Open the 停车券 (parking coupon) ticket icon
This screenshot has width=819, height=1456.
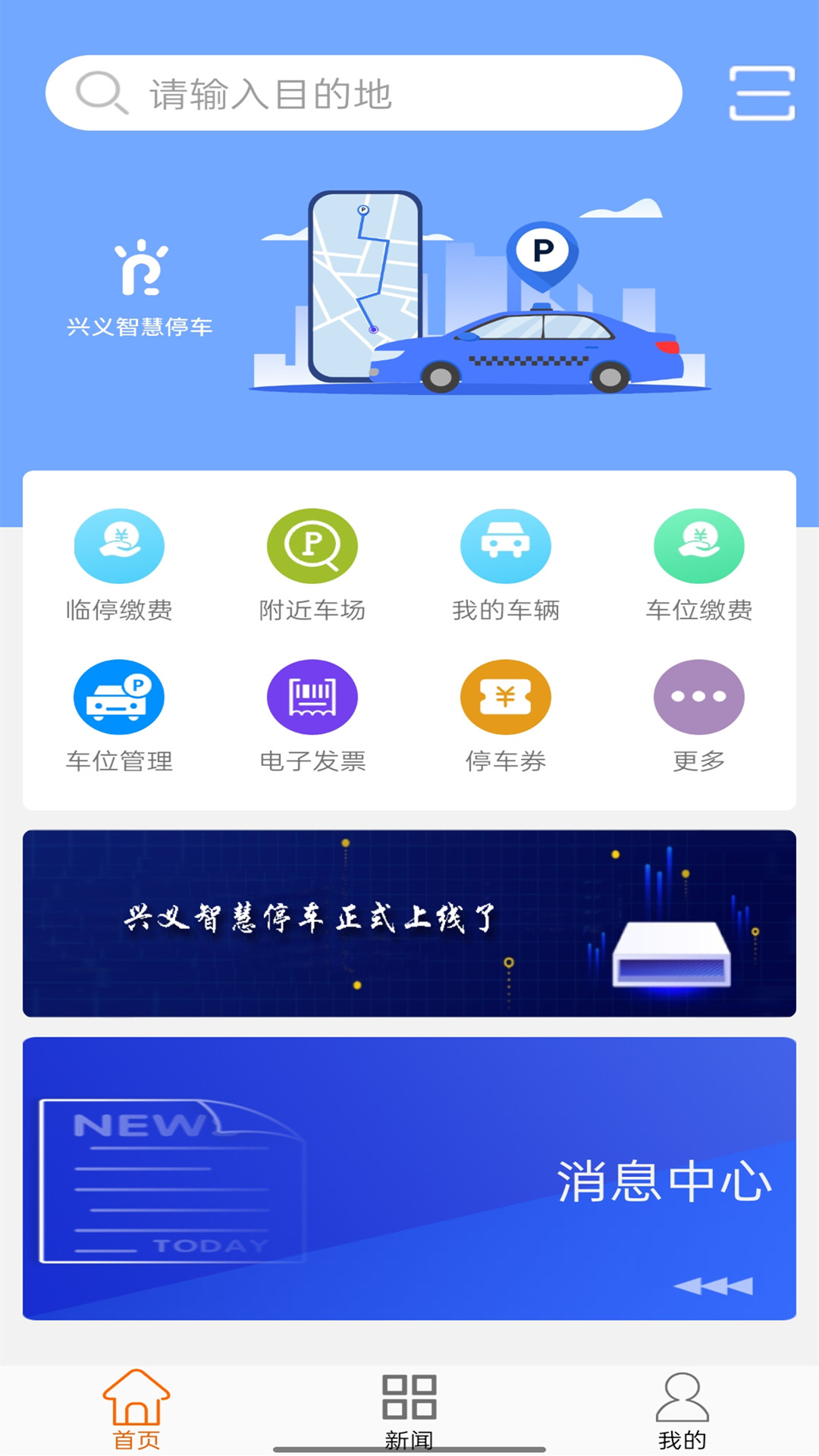506,696
